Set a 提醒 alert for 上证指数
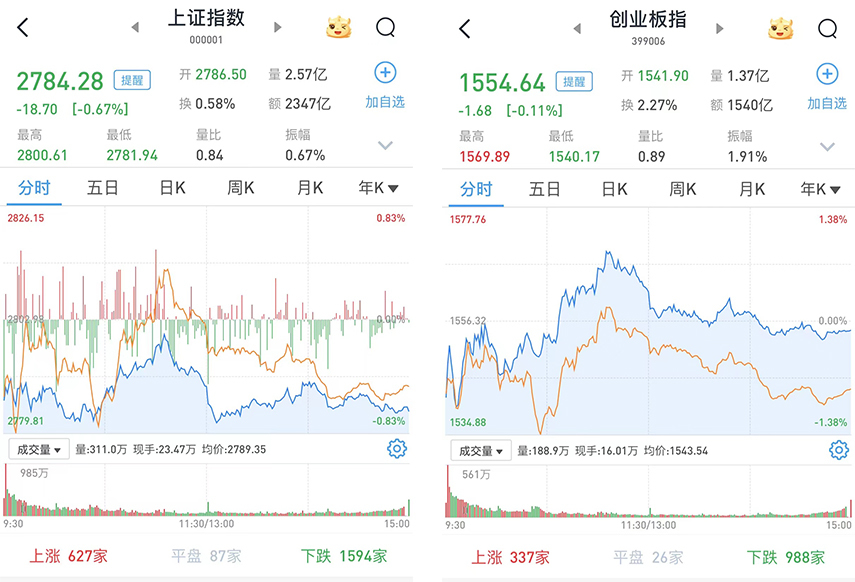Image resolution: width=855 pixels, height=582 pixels. [x=132, y=80]
